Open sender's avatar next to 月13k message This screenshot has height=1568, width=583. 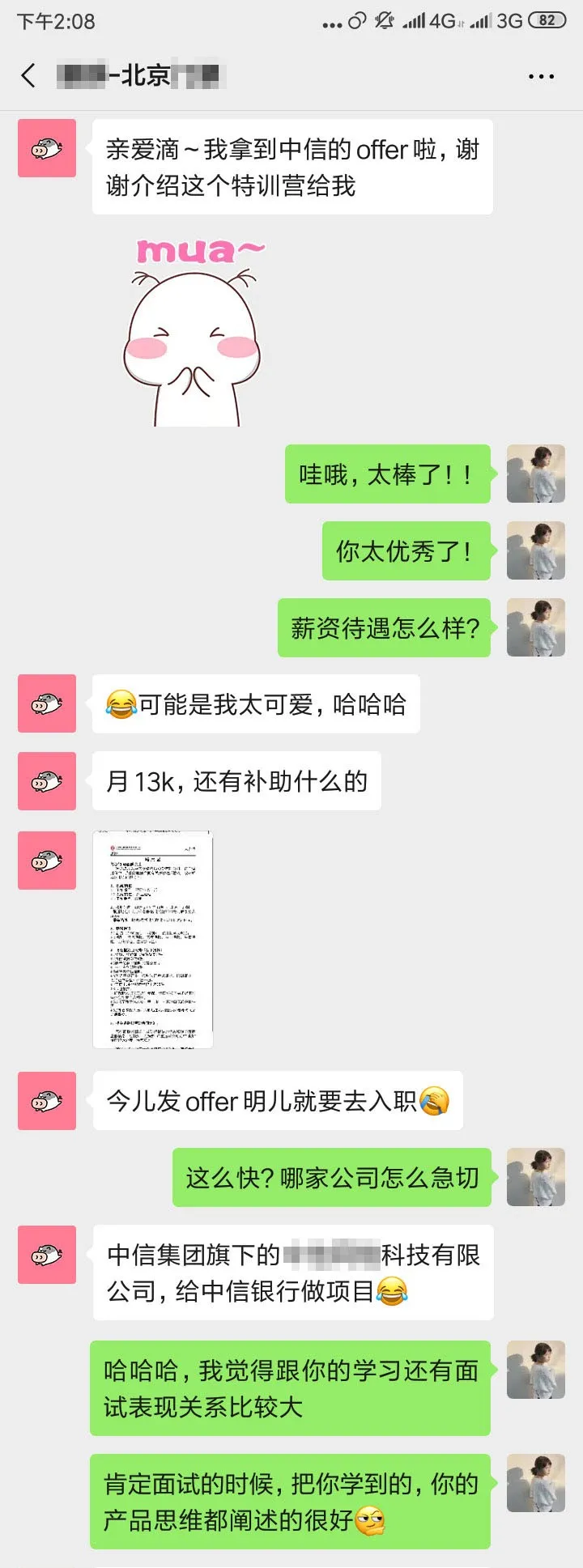tap(47, 781)
